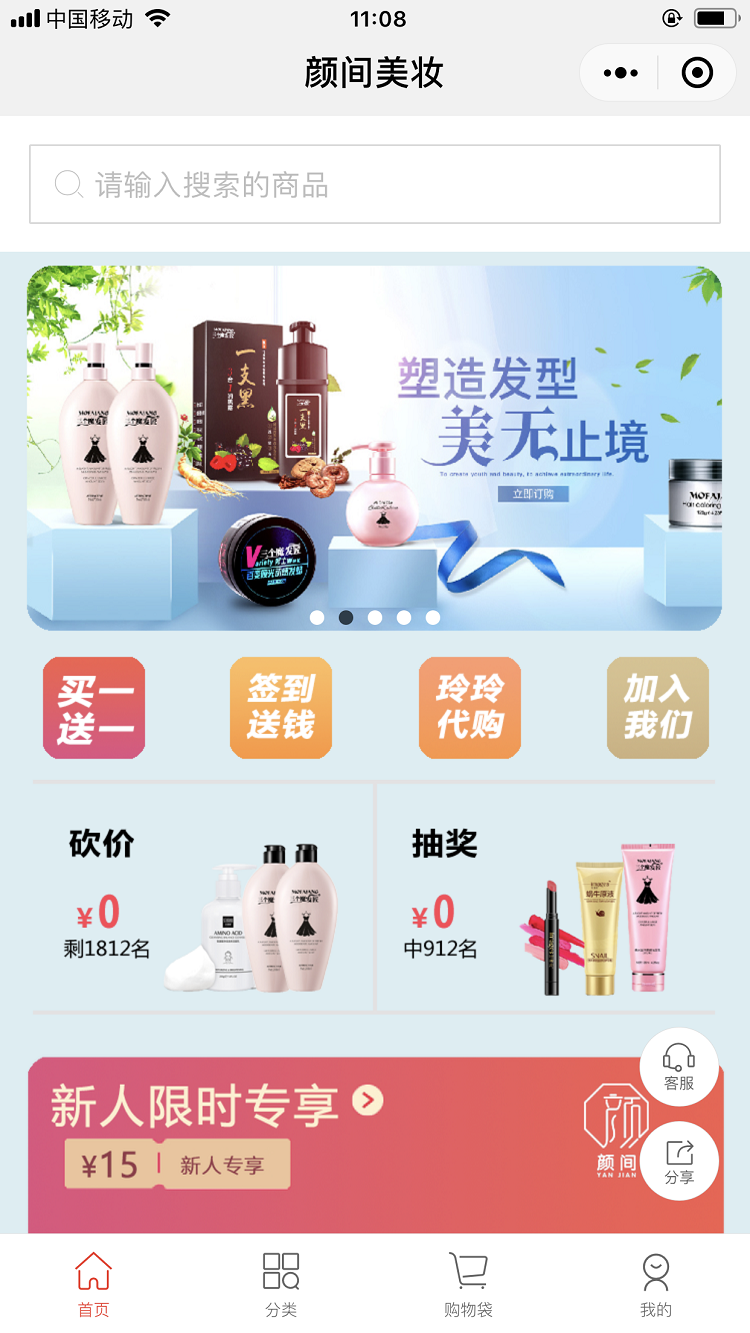Open 签到送钱 check-in rewards
Screen dimensions: 750x1333
pyautogui.click(x=281, y=708)
